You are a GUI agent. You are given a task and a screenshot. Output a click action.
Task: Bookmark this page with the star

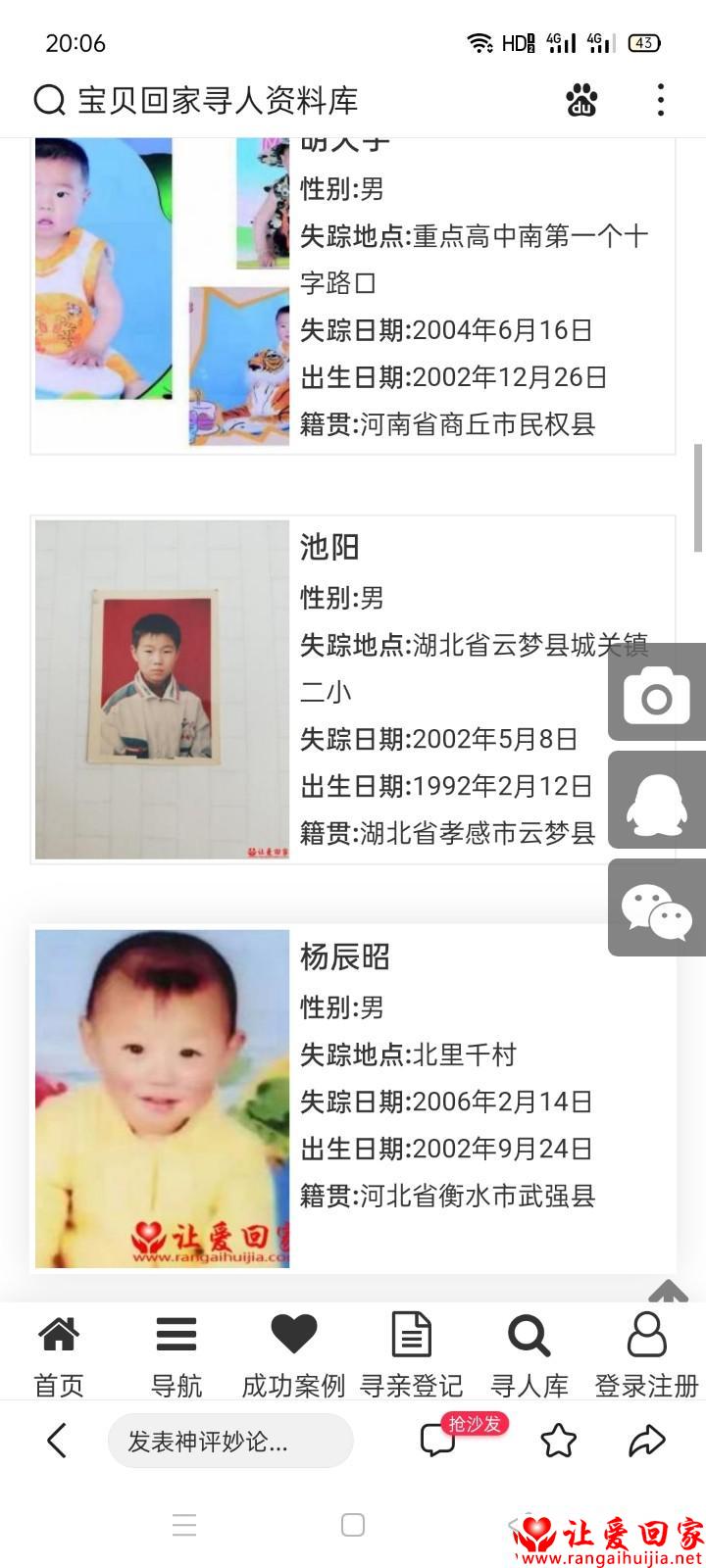(558, 1441)
